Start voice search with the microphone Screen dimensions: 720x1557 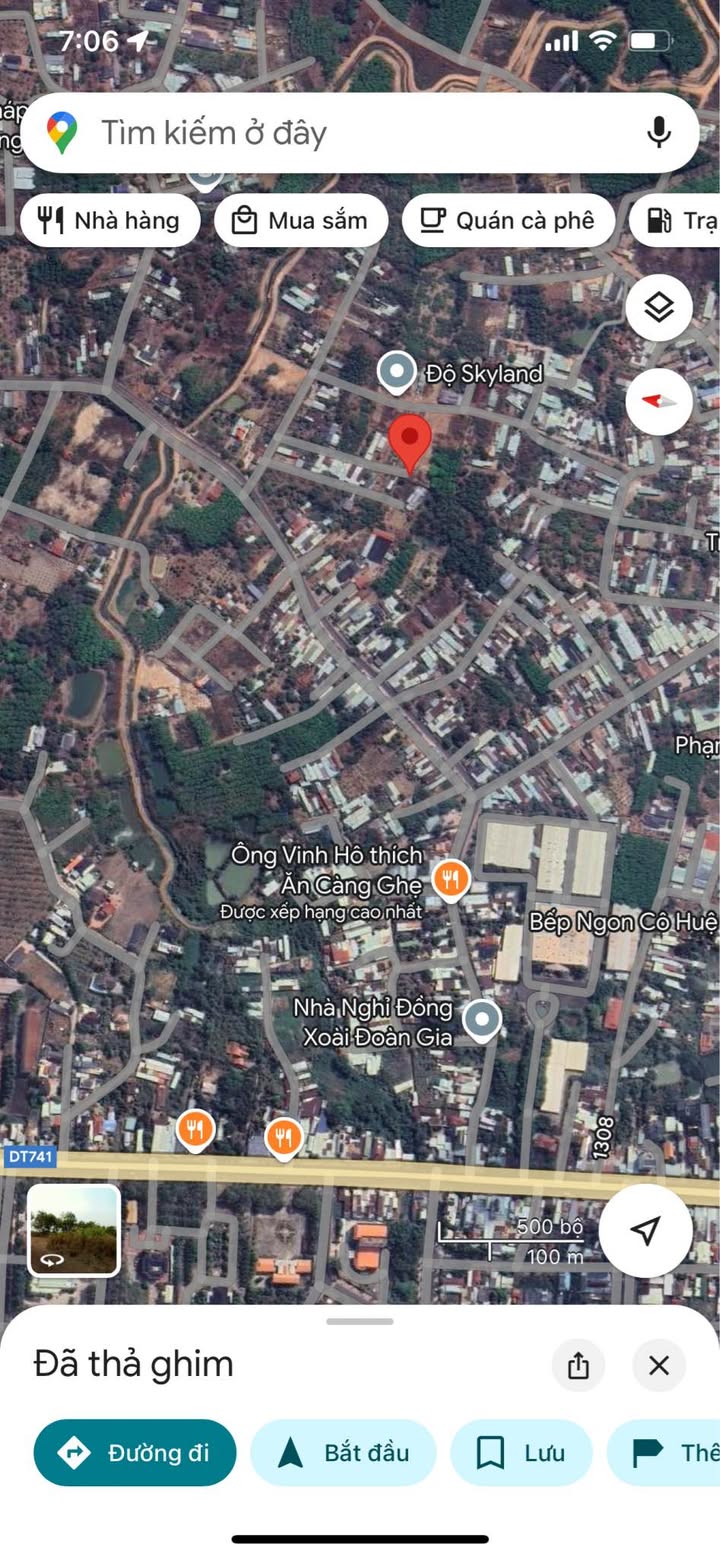[x=658, y=133]
